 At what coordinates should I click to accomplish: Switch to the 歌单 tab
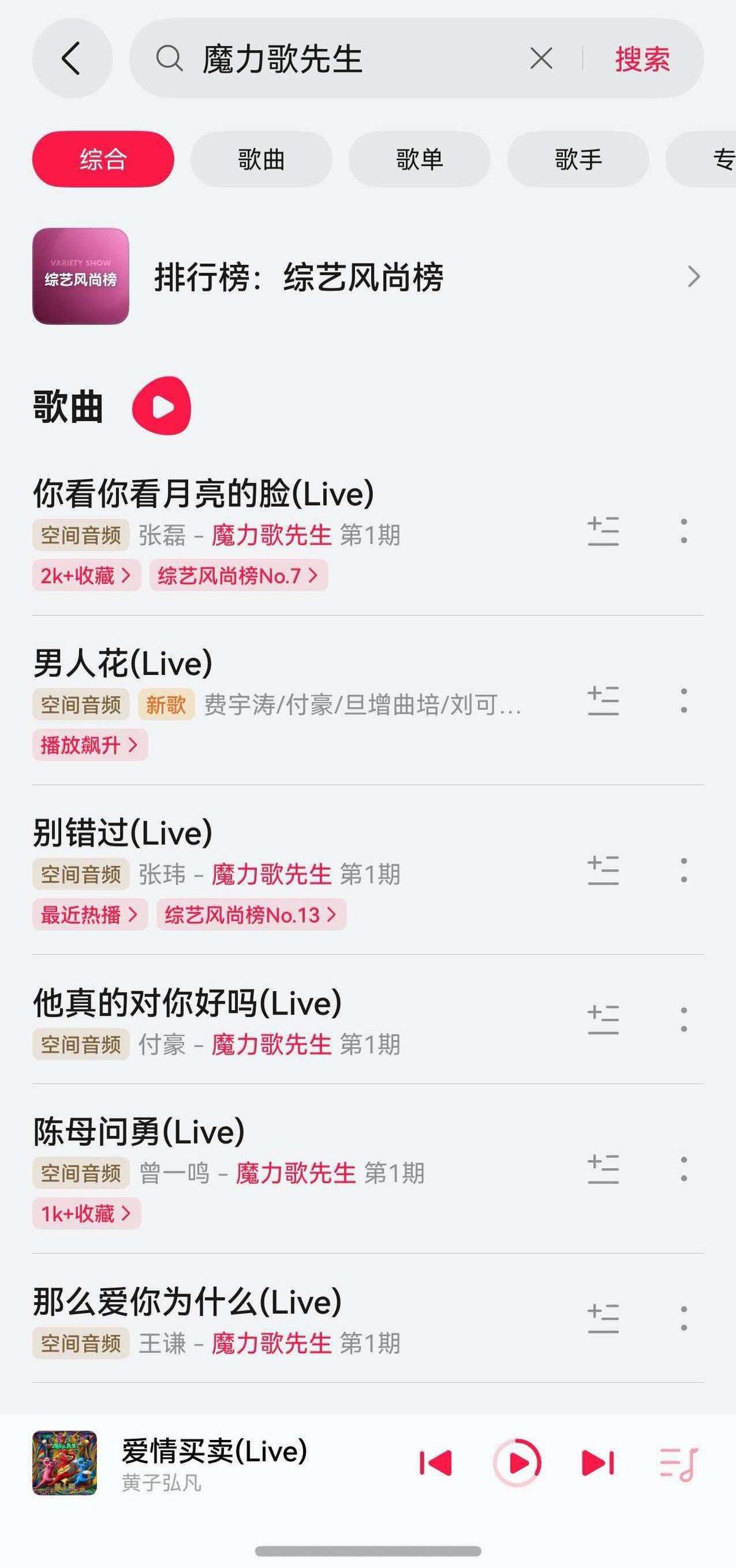(420, 159)
